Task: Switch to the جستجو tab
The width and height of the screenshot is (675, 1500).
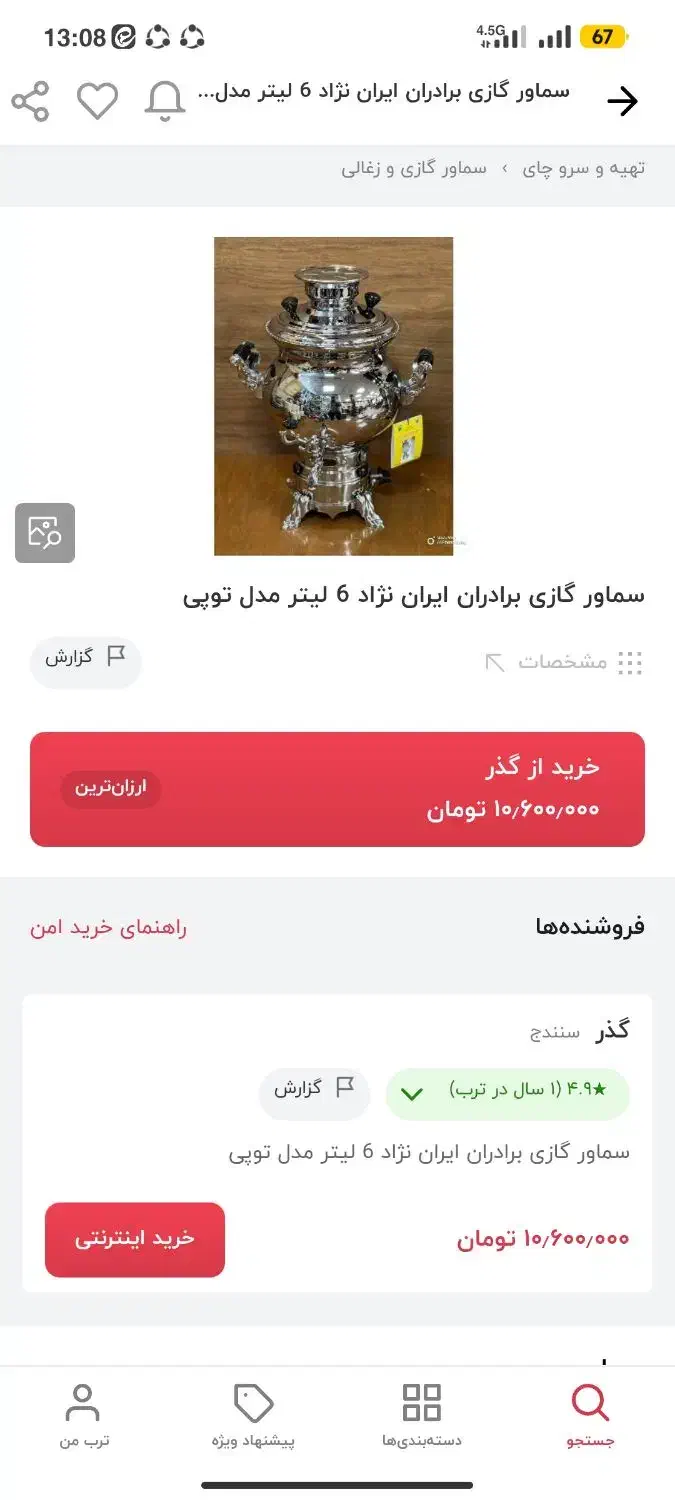Action: [x=590, y=1416]
